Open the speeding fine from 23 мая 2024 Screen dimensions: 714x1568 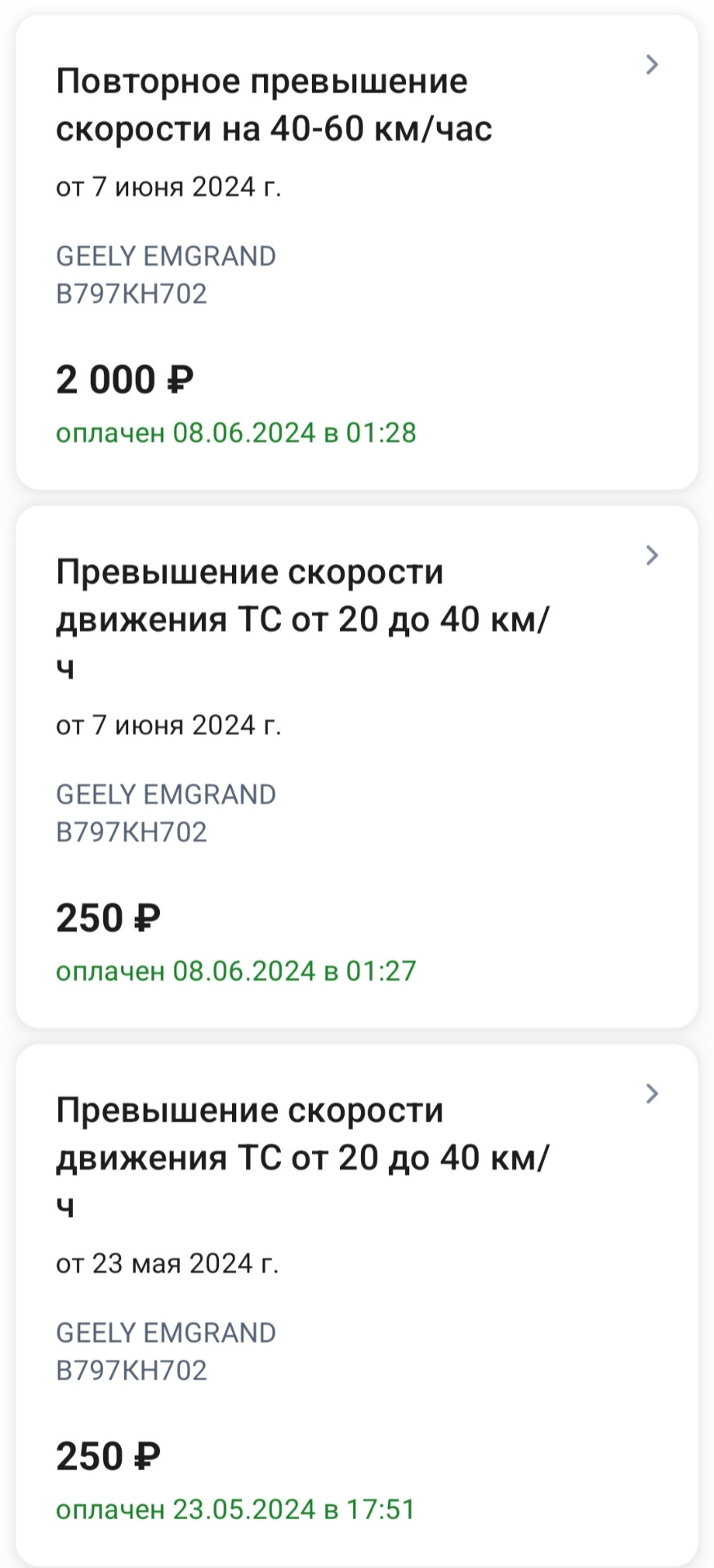point(357,1305)
